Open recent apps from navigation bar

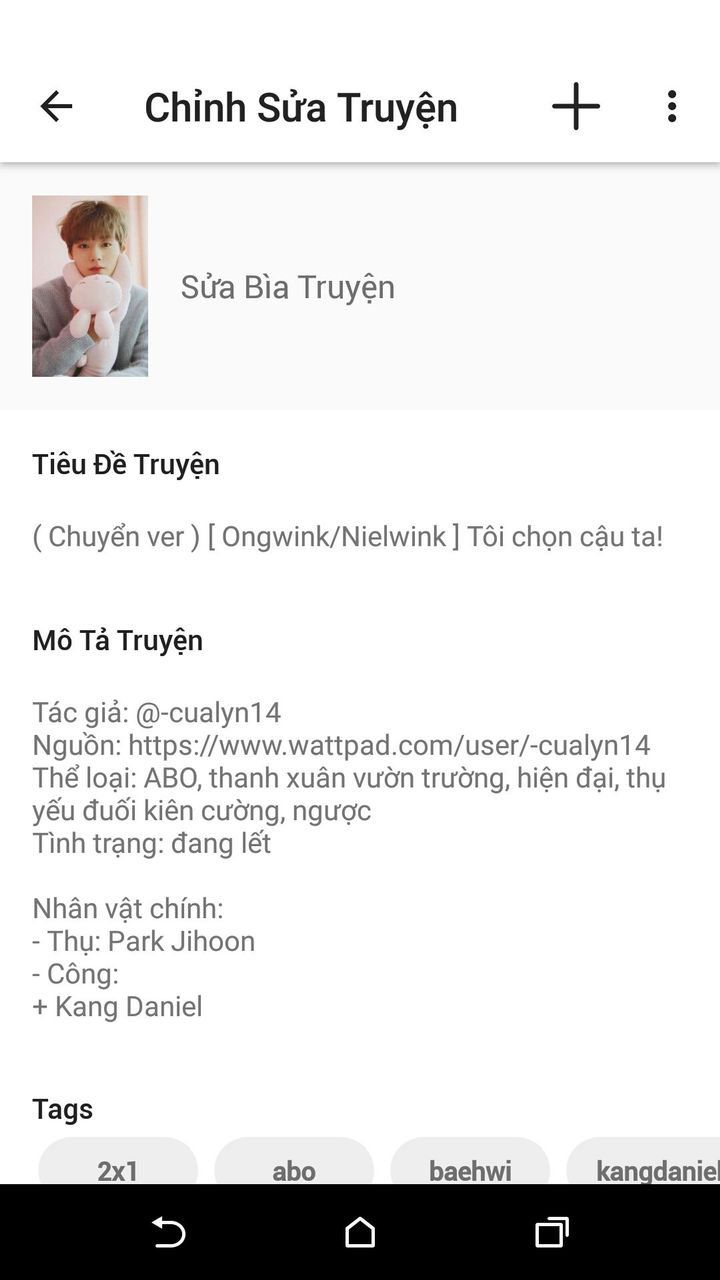pos(551,1233)
